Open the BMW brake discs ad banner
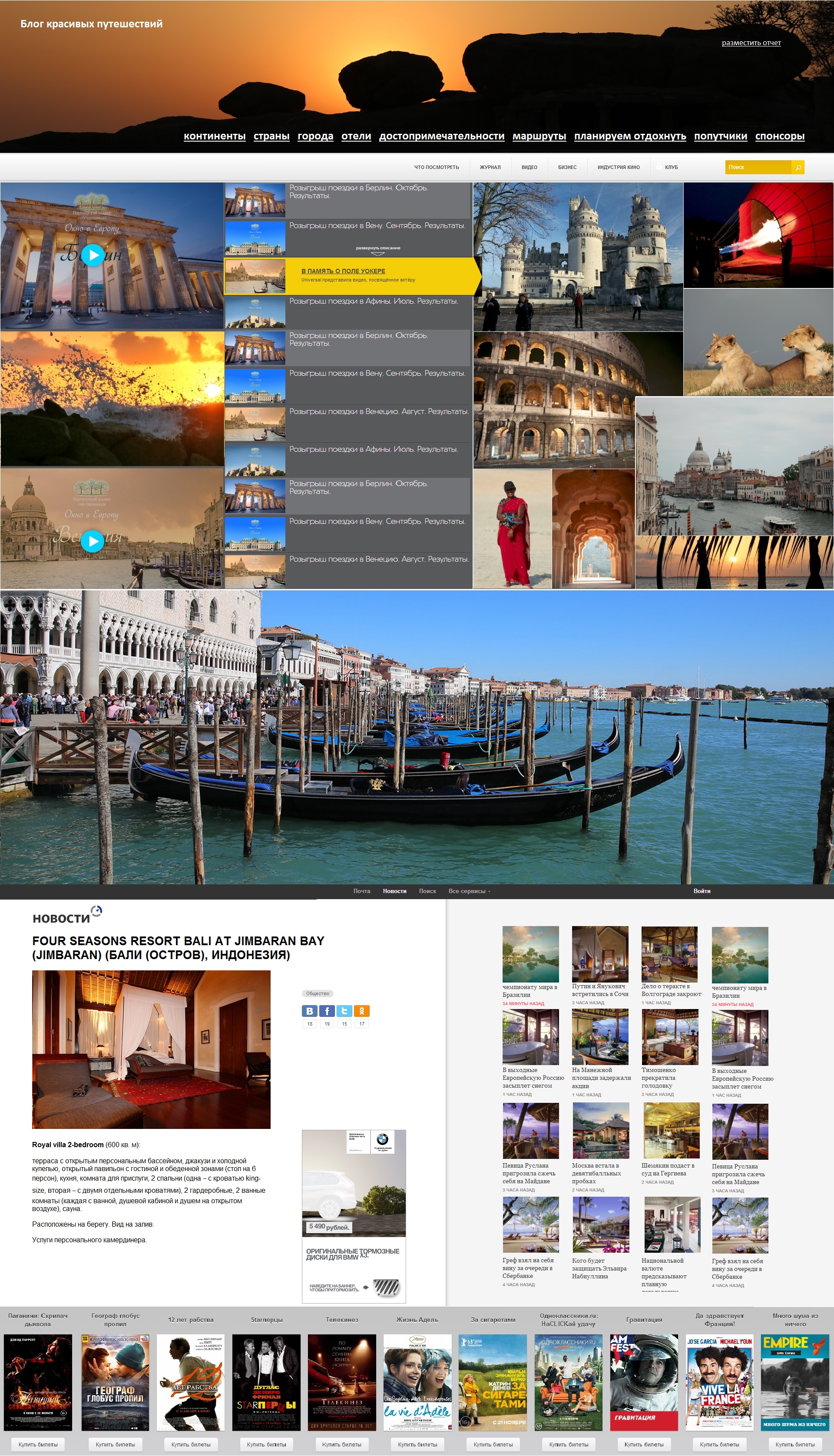The image size is (834, 1456). pos(354,1217)
